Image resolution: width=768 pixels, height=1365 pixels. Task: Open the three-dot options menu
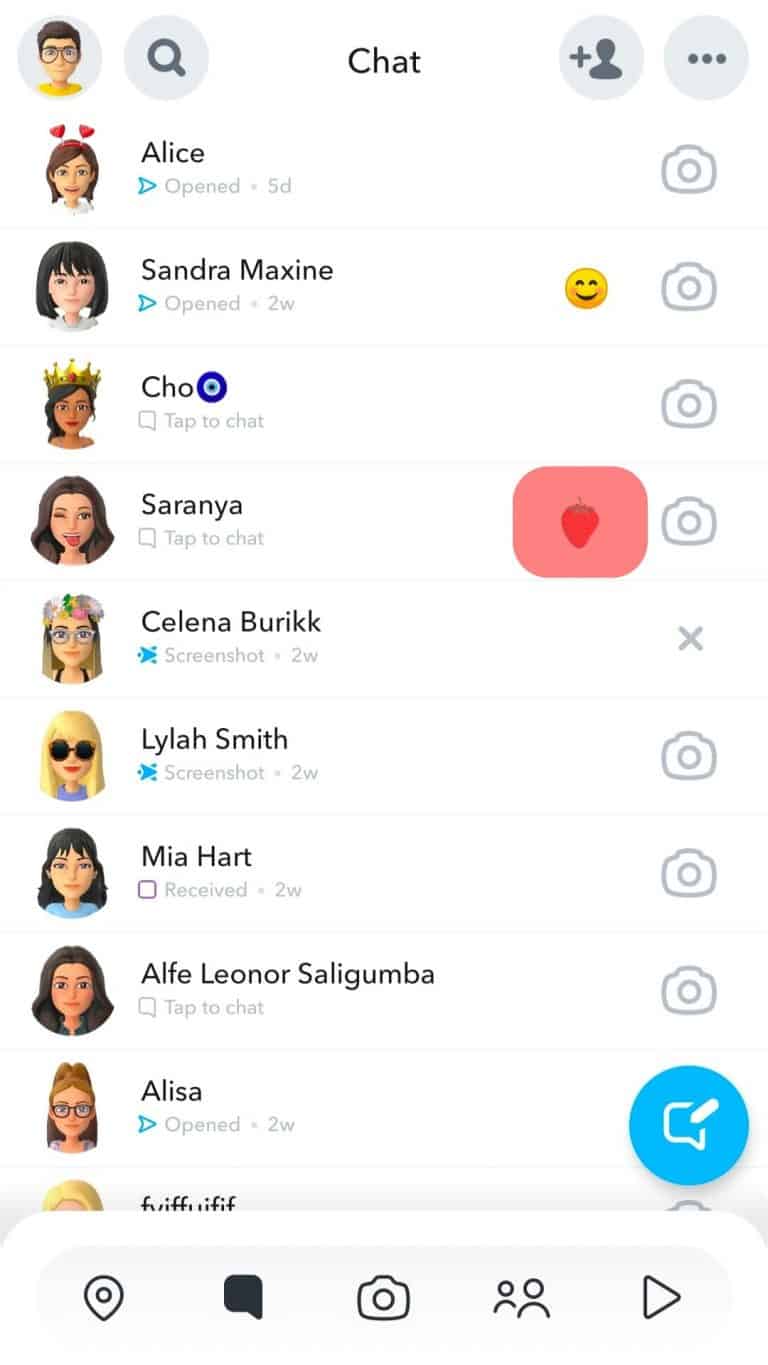[705, 58]
